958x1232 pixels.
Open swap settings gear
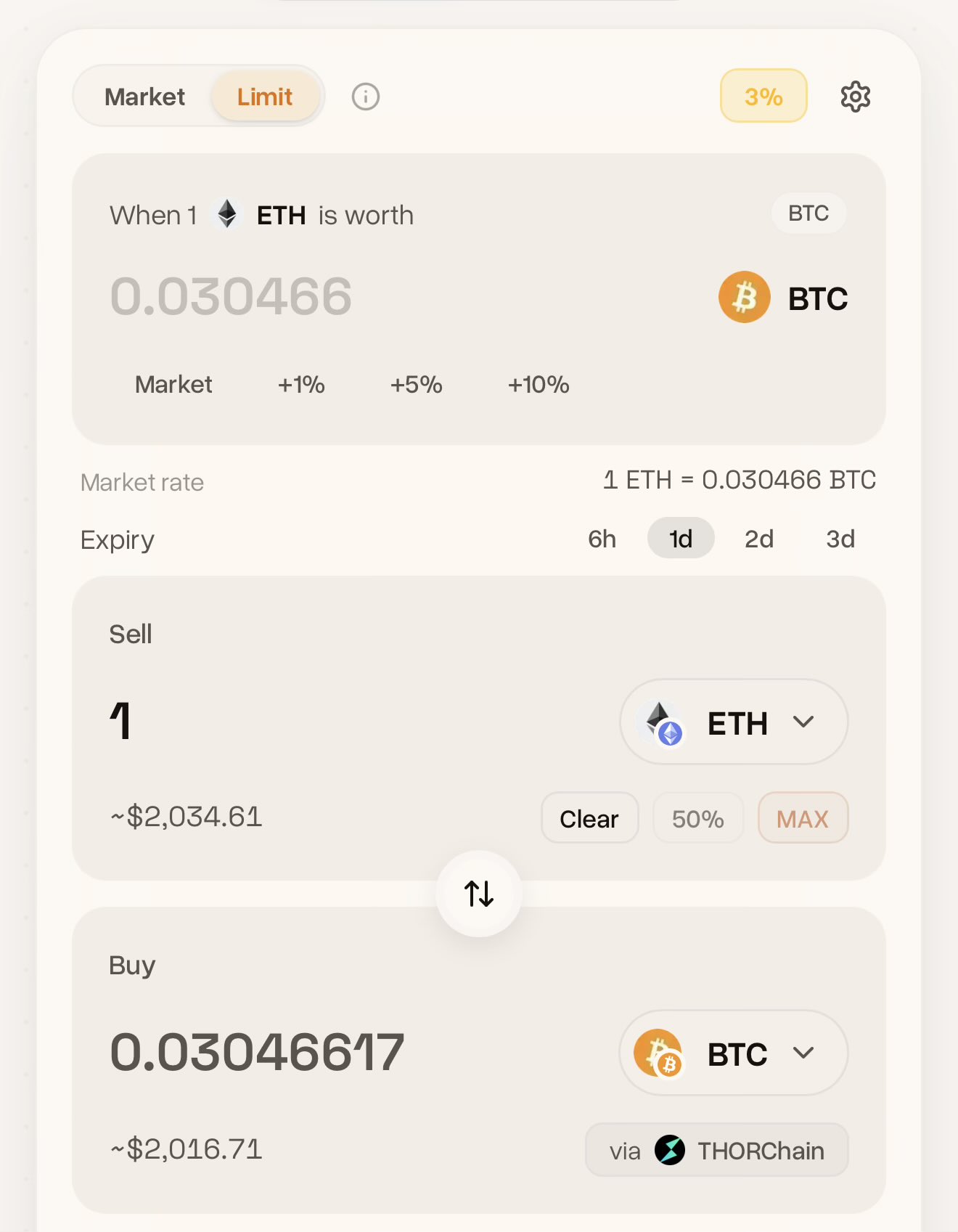(x=856, y=97)
